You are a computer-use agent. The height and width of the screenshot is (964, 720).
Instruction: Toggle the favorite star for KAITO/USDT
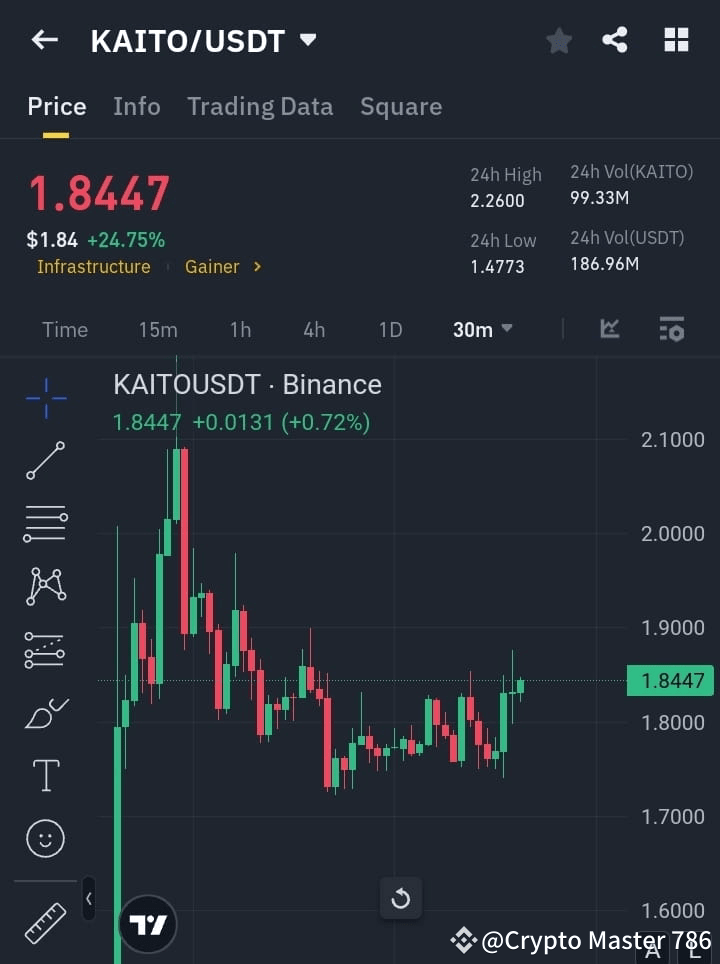click(x=558, y=40)
